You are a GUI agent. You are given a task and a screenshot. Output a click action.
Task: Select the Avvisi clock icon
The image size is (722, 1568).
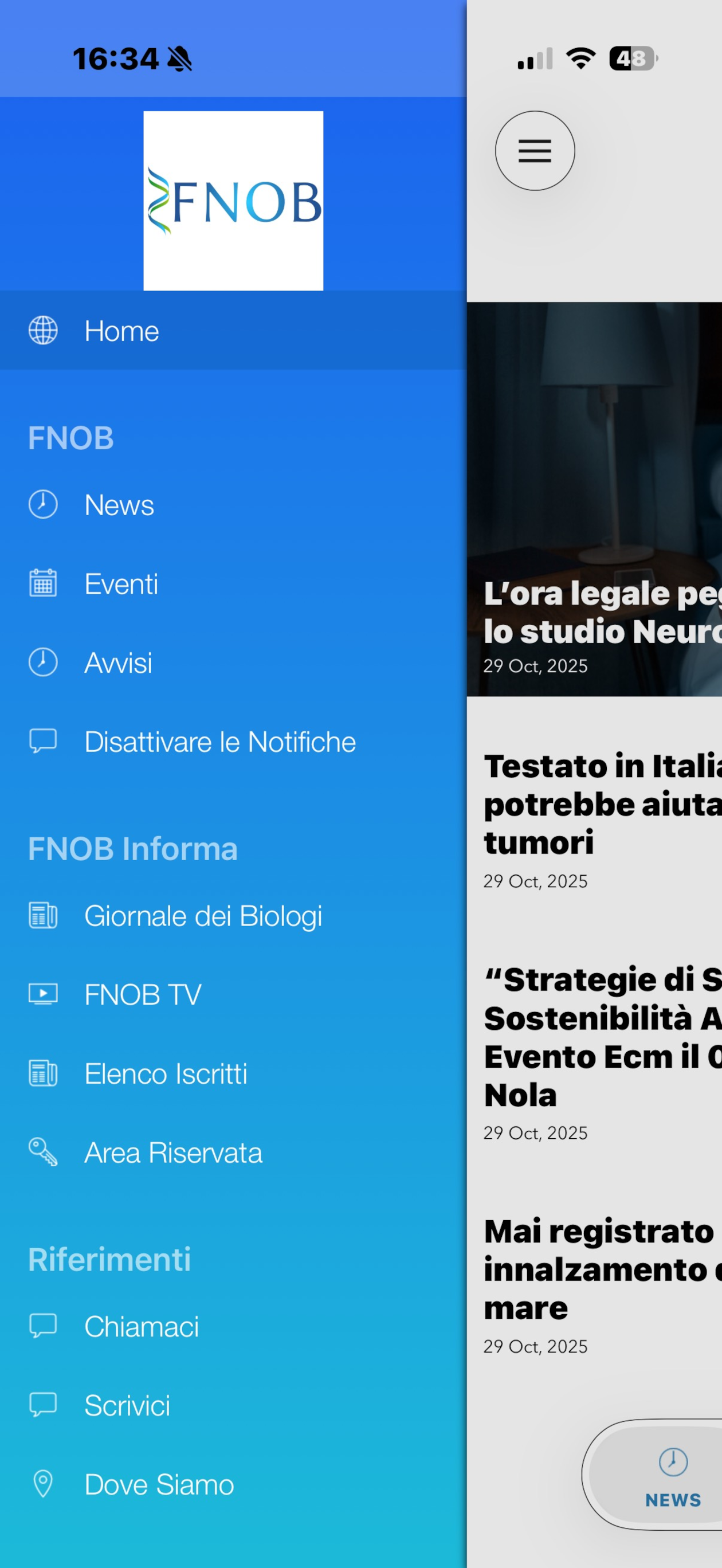tap(42, 663)
